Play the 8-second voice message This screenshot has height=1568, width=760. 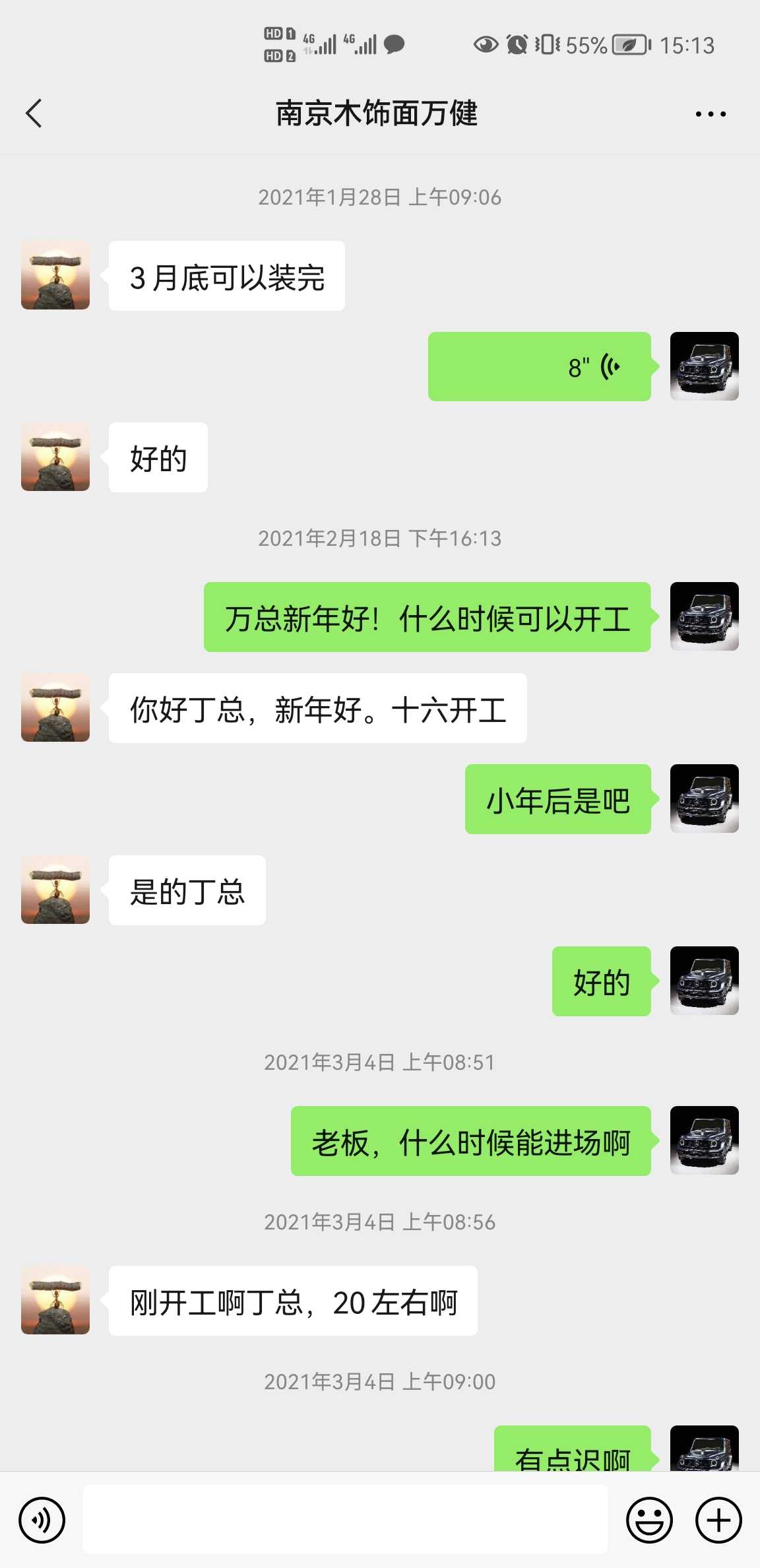(539, 367)
